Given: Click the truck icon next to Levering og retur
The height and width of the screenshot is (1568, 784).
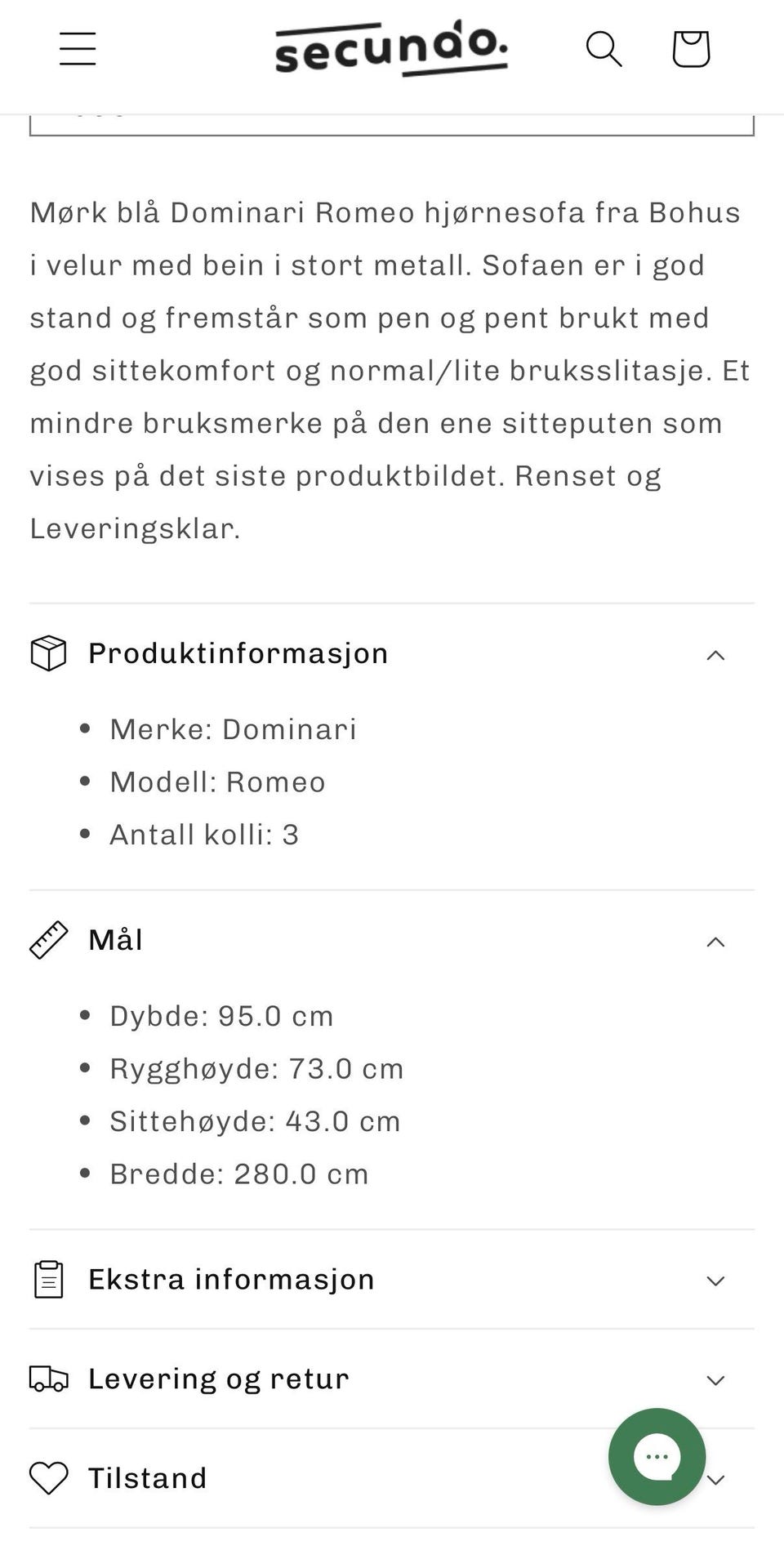Looking at the screenshot, I should [48, 1379].
